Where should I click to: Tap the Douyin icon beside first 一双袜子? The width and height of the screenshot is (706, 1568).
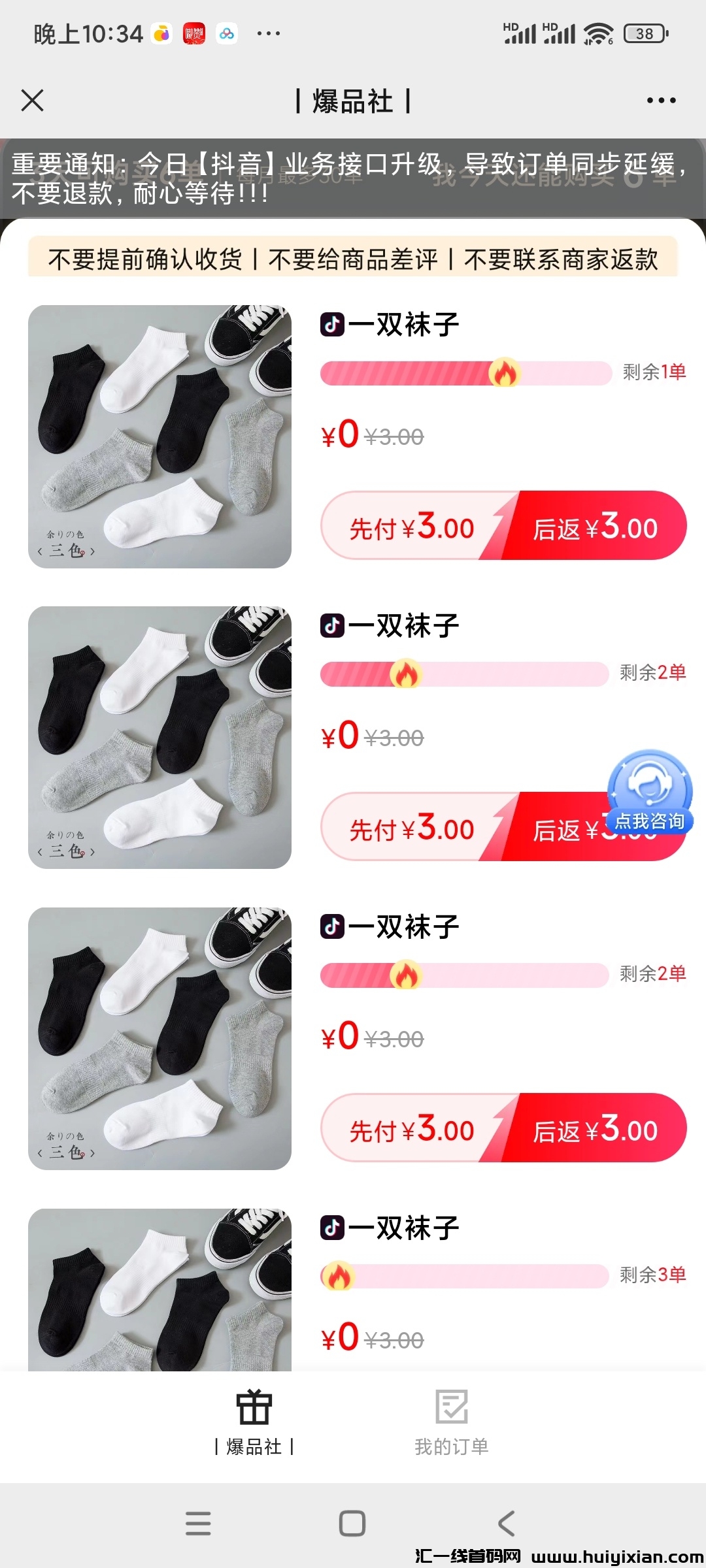(x=333, y=325)
